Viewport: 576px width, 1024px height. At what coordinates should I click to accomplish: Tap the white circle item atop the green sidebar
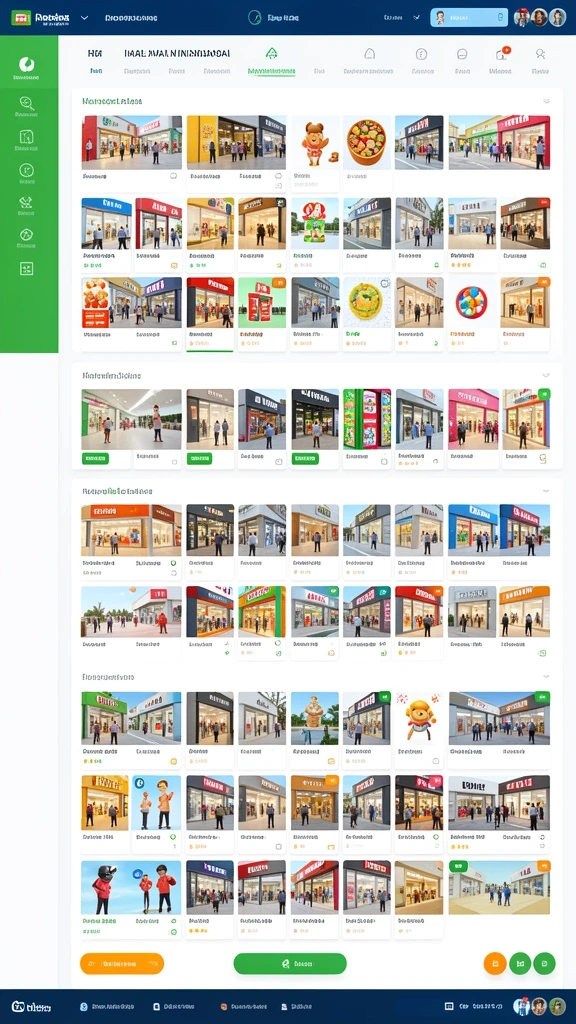[27, 64]
